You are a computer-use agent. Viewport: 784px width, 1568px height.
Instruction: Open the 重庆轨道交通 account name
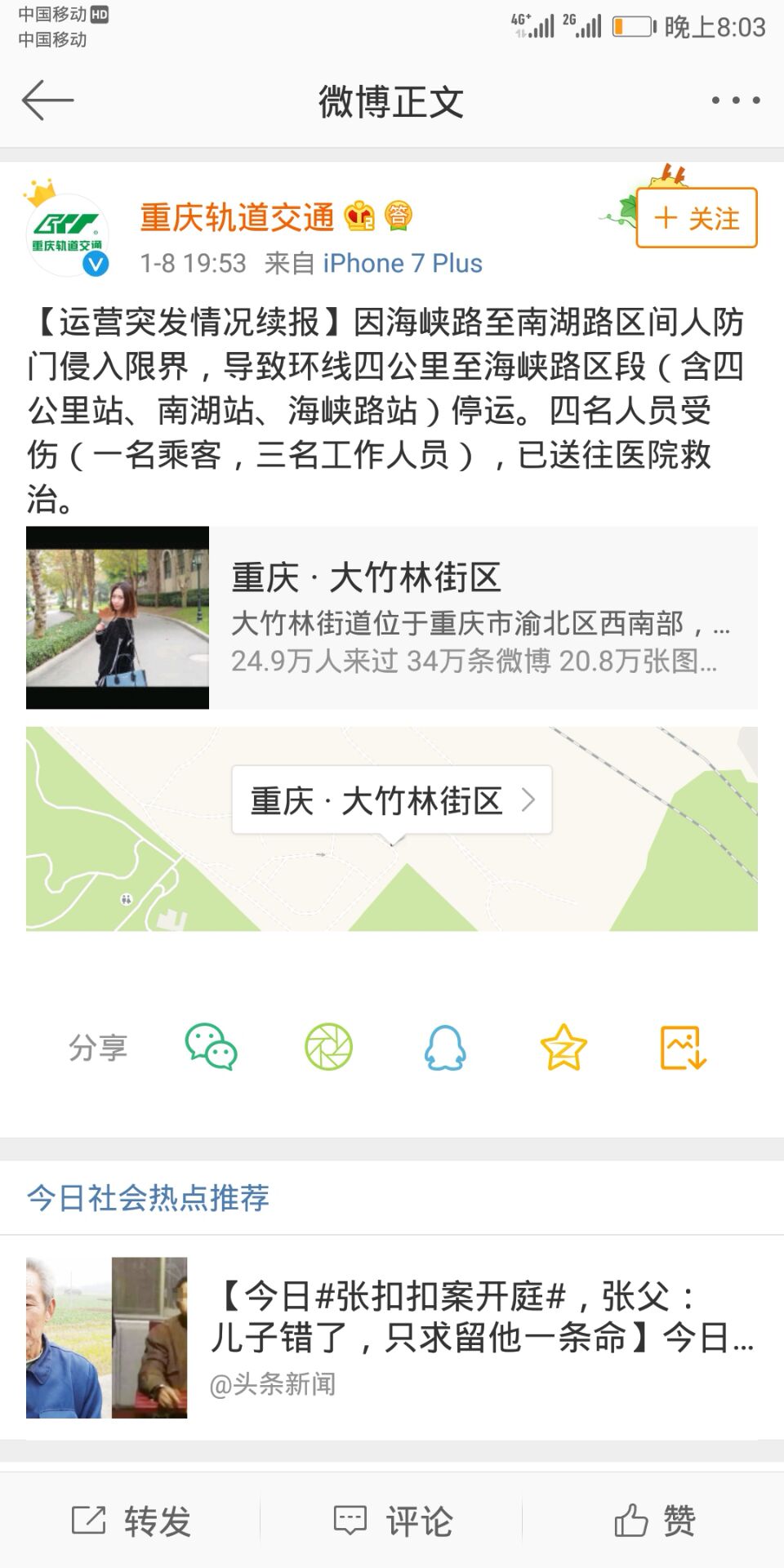[237, 217]
